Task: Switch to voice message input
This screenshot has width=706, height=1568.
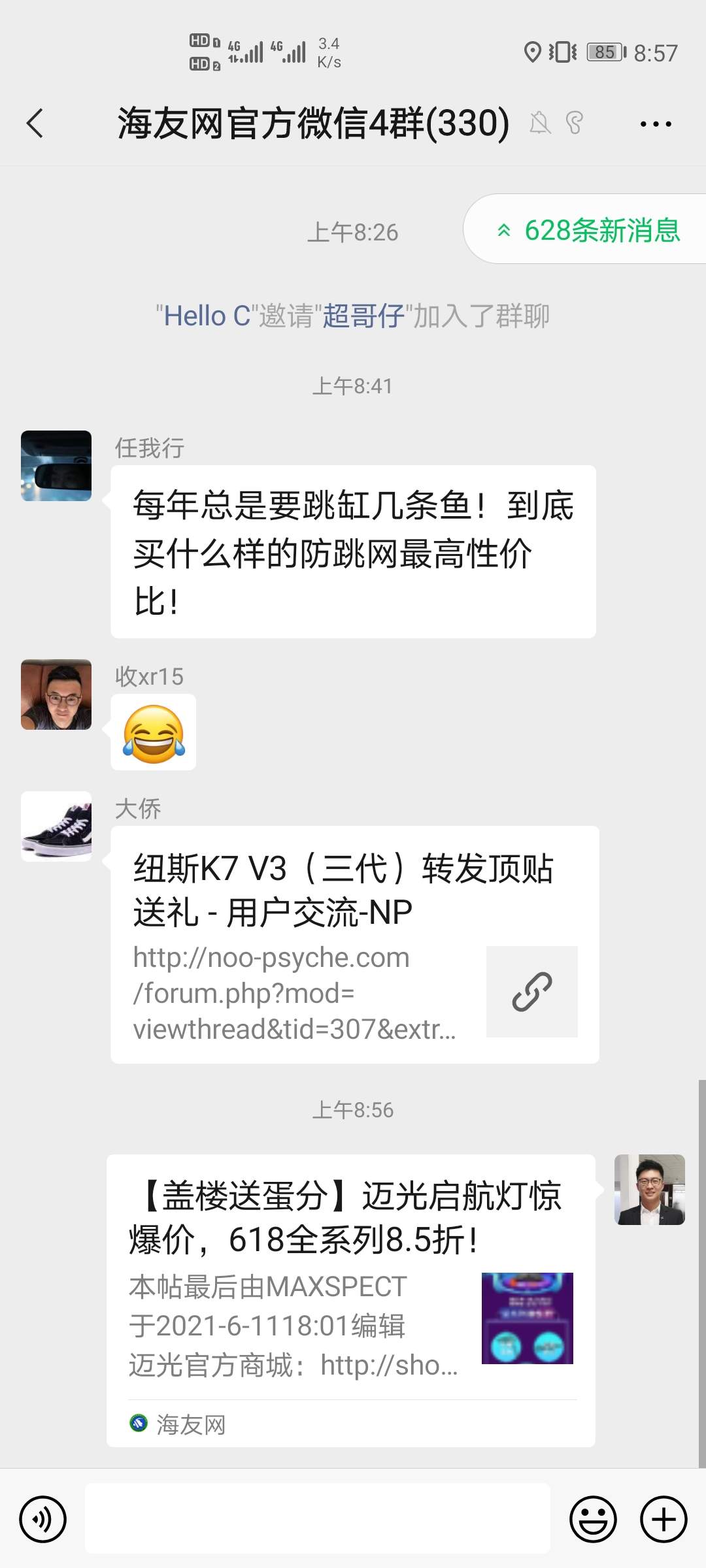Action: pyautogui.click(x=43, y=1519)
